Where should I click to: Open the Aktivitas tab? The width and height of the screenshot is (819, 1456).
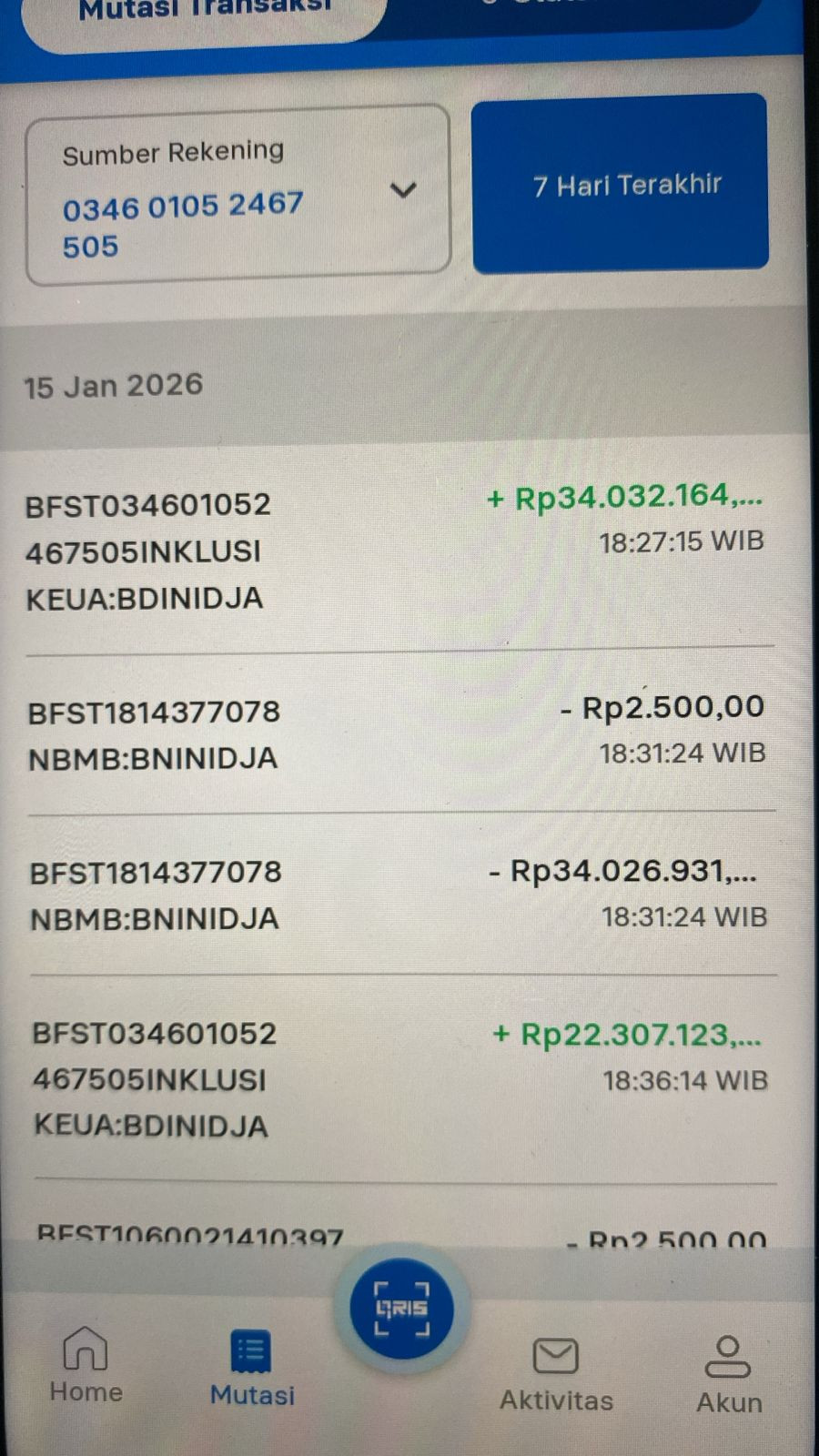555,1373
